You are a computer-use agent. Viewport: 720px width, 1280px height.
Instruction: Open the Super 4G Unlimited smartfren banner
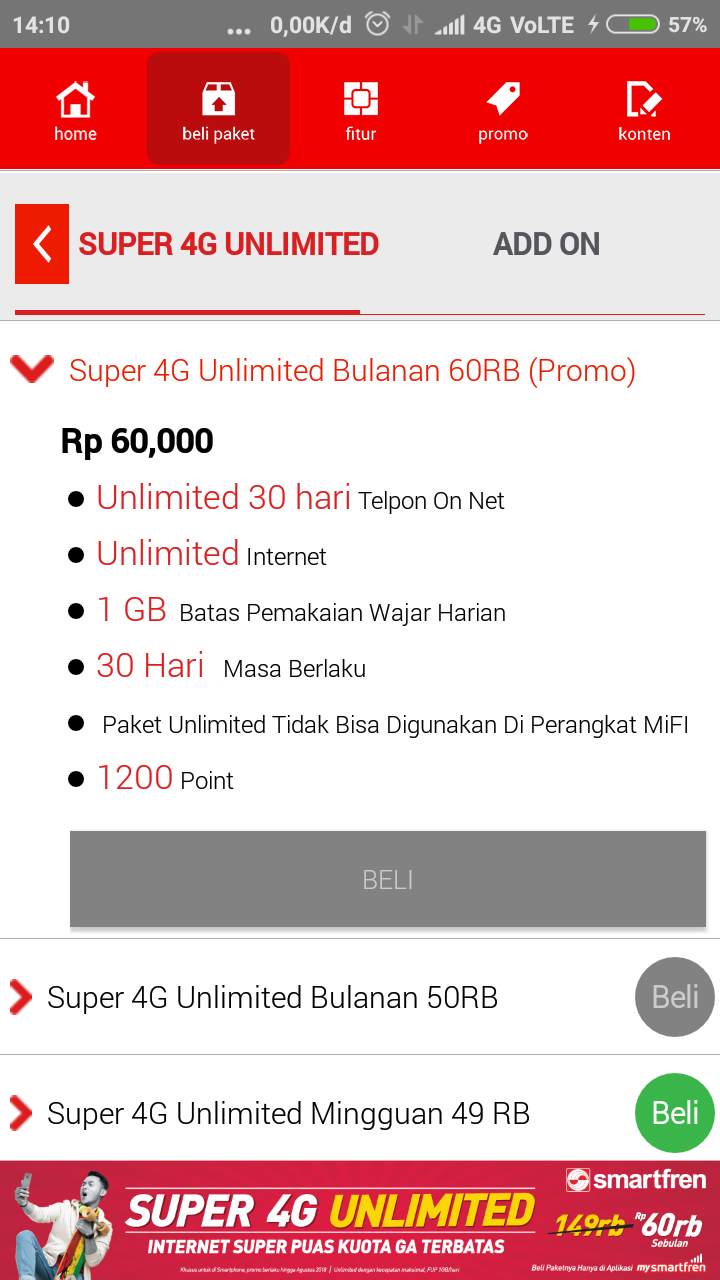click(x=360, y=1220)
